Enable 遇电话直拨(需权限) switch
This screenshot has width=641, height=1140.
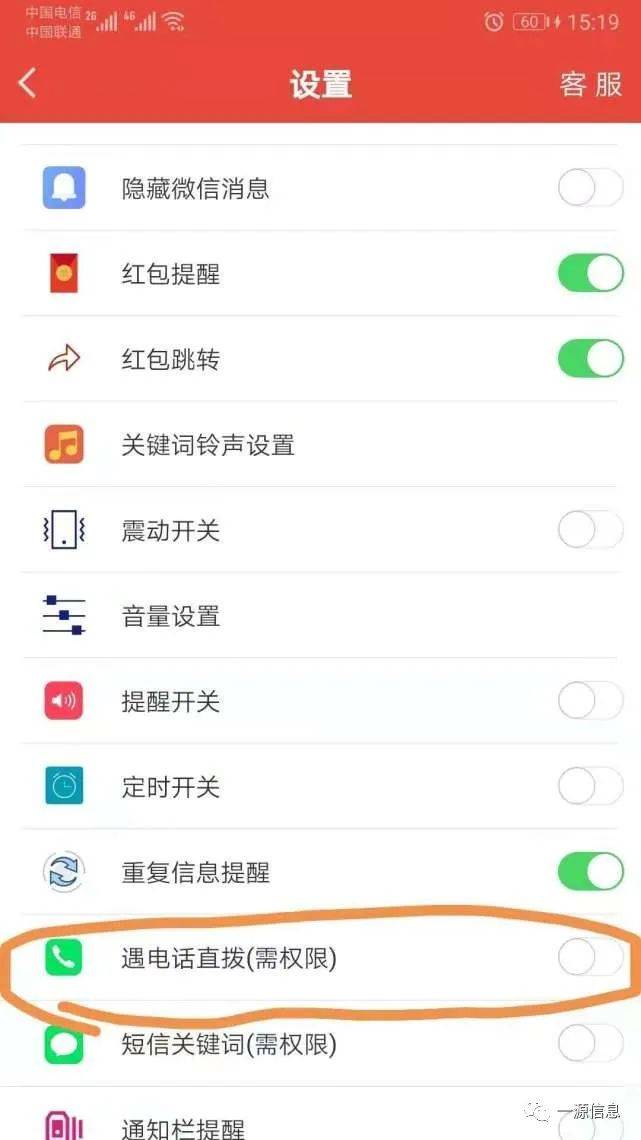point(590,958)
